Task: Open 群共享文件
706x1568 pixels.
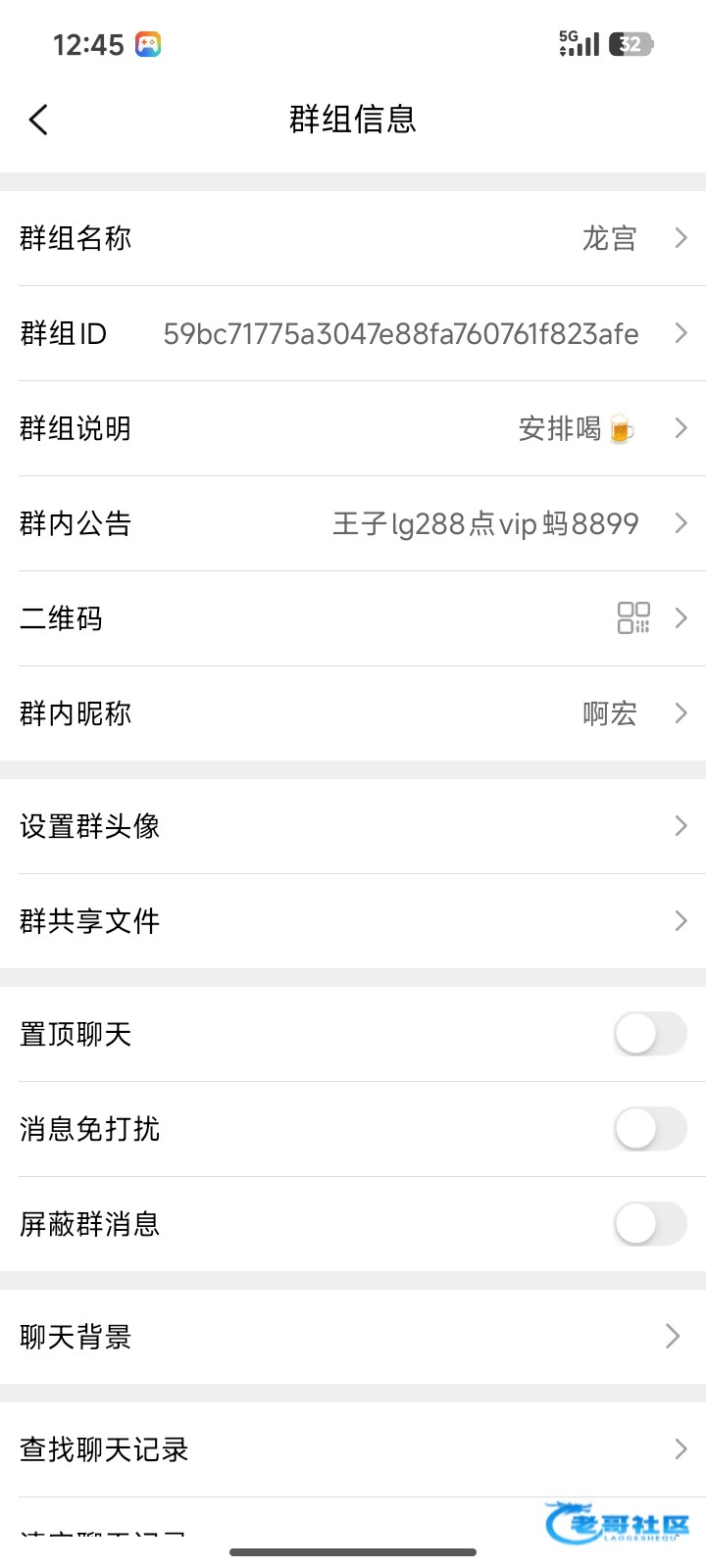Action: (x=353, y=921)
